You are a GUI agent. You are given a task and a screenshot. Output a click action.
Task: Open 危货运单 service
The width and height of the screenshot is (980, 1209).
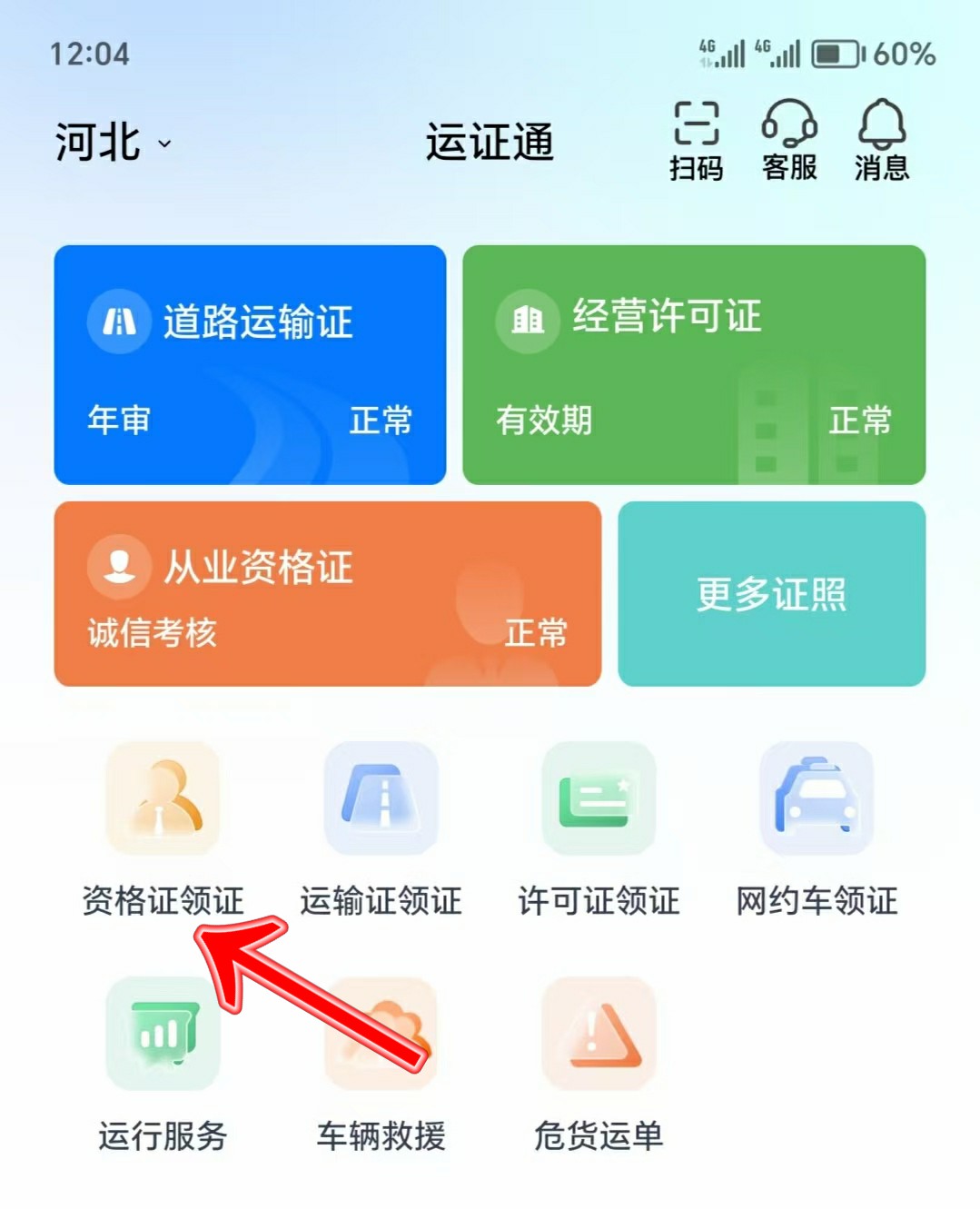[x=599, y=1063]
